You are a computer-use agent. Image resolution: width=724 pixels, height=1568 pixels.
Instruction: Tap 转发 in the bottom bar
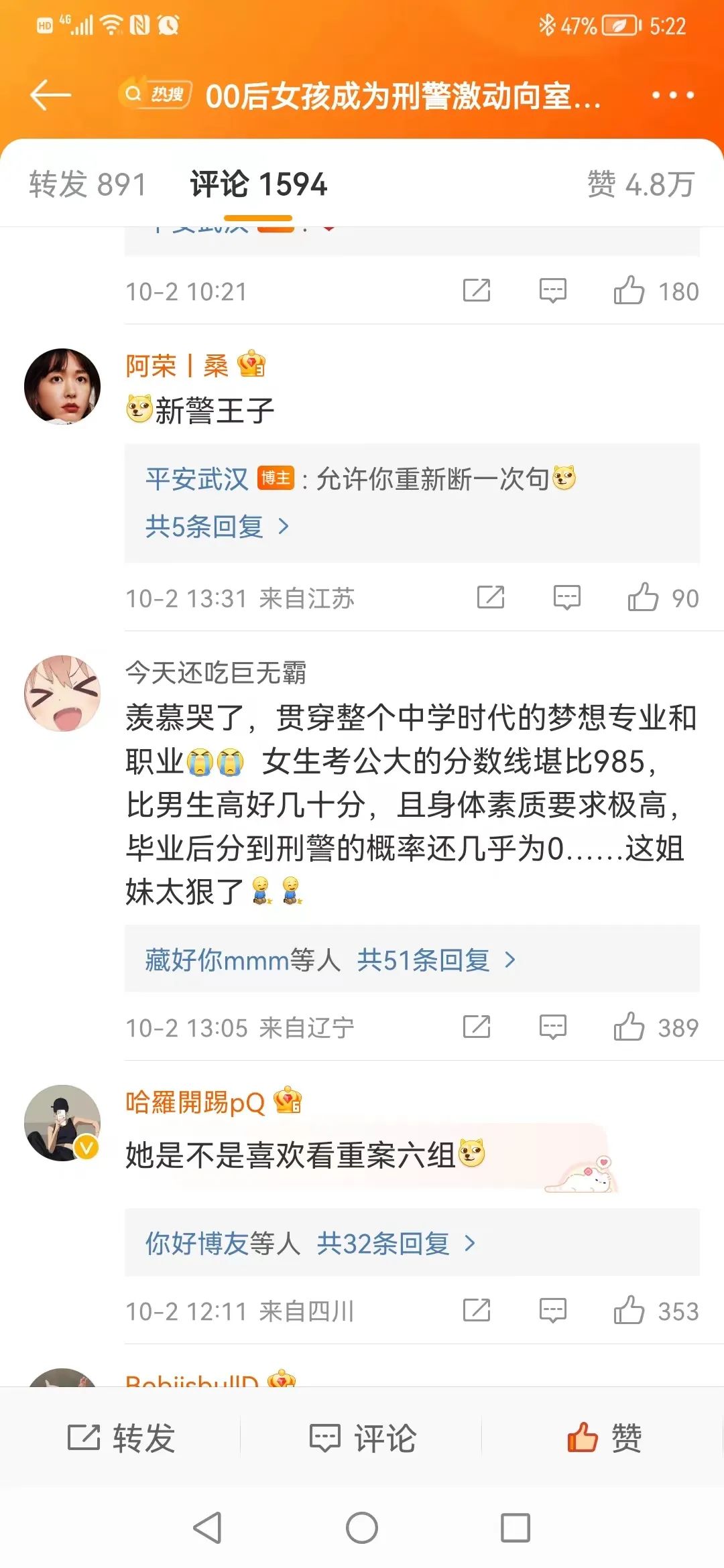tap(121, 1438)
